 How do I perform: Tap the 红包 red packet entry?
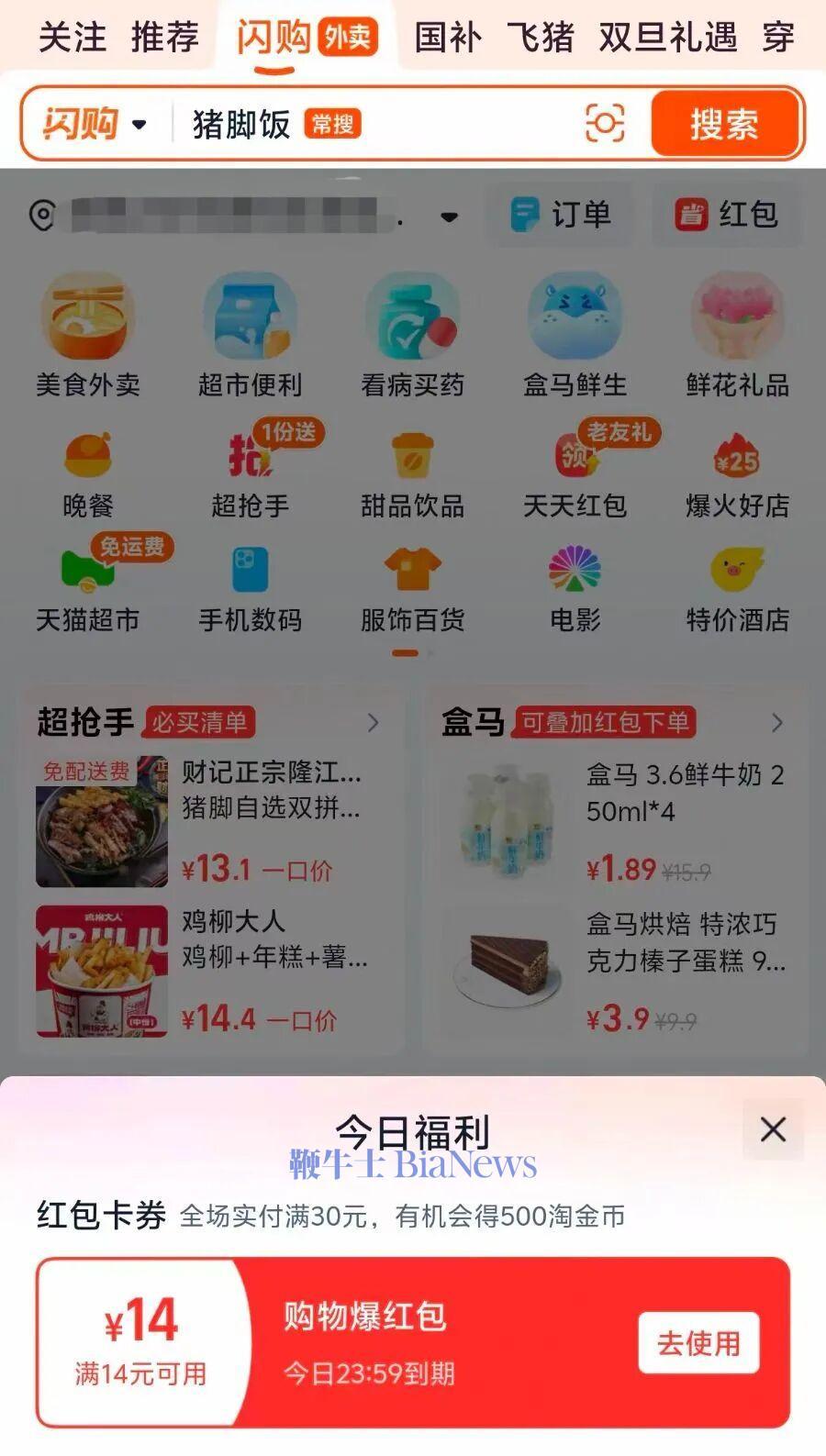click(x=730, y=215)
